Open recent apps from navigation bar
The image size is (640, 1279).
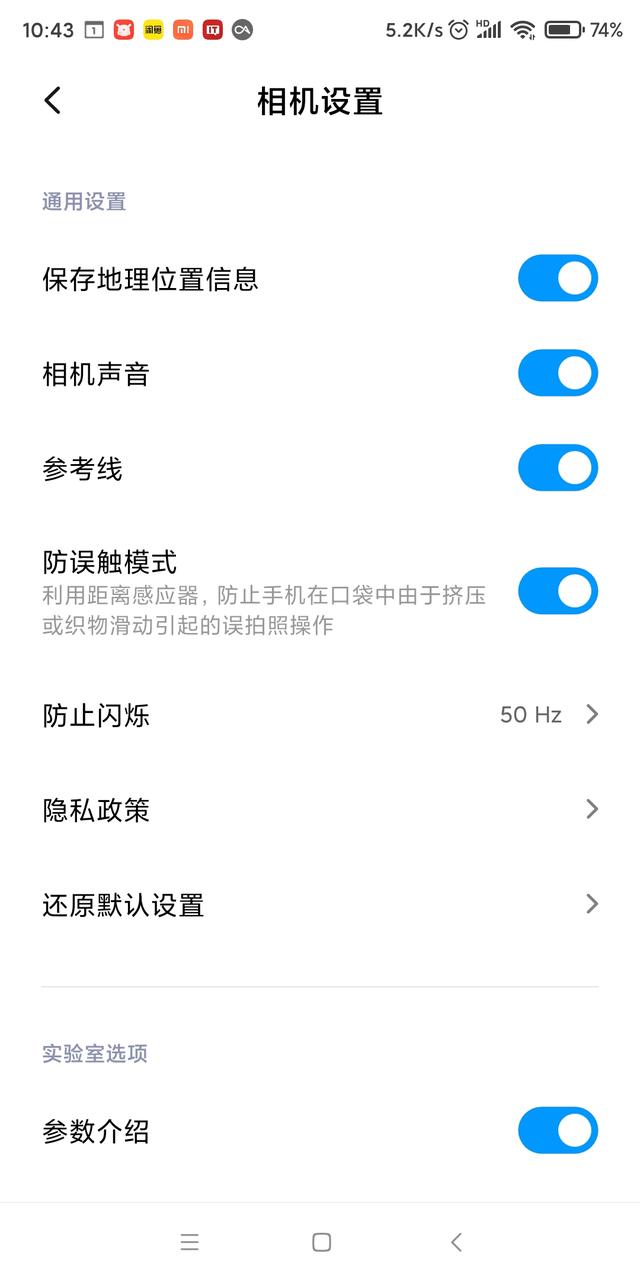click(x=190, y=1242)
